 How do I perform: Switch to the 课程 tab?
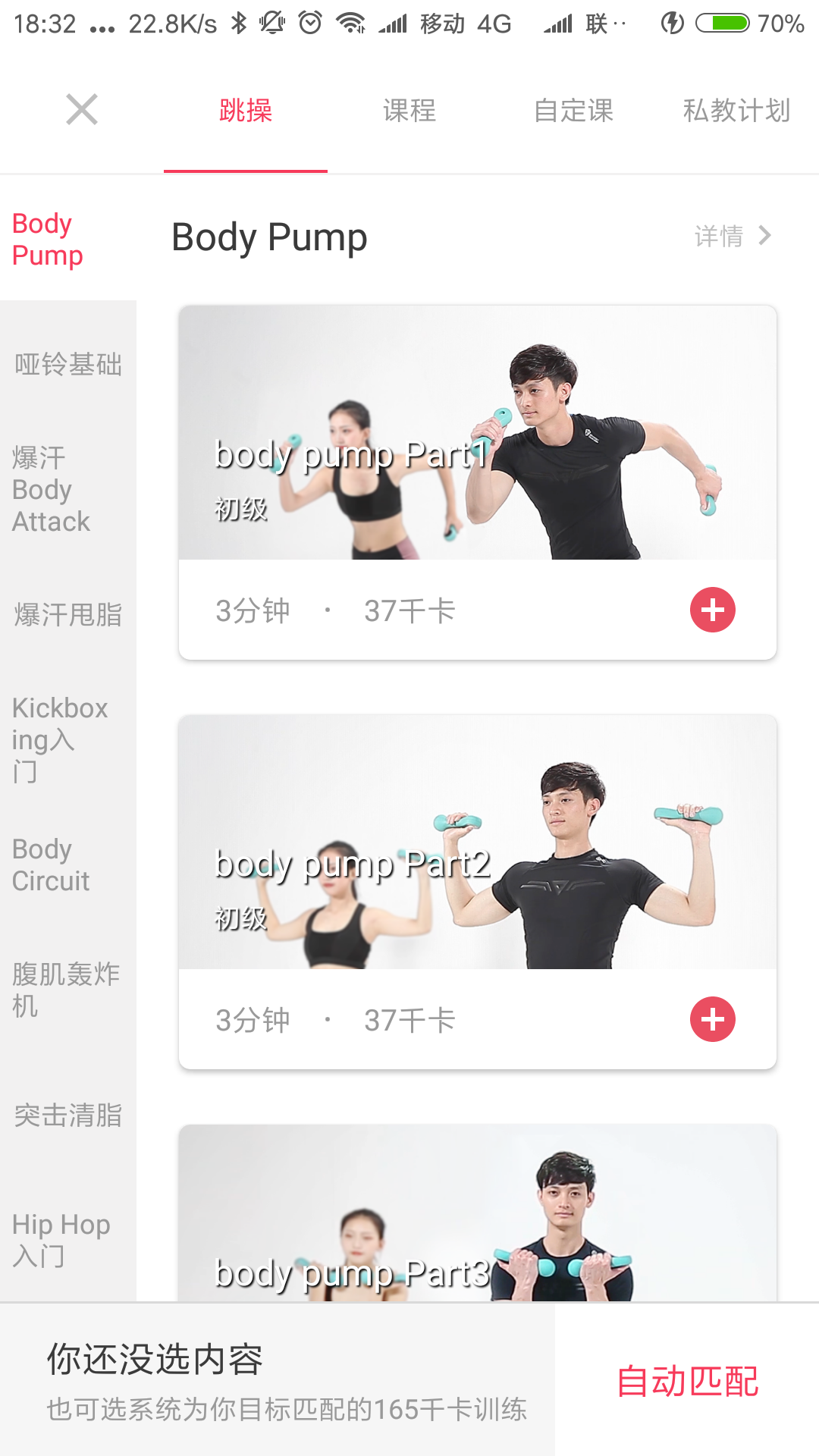click(409, 111)
